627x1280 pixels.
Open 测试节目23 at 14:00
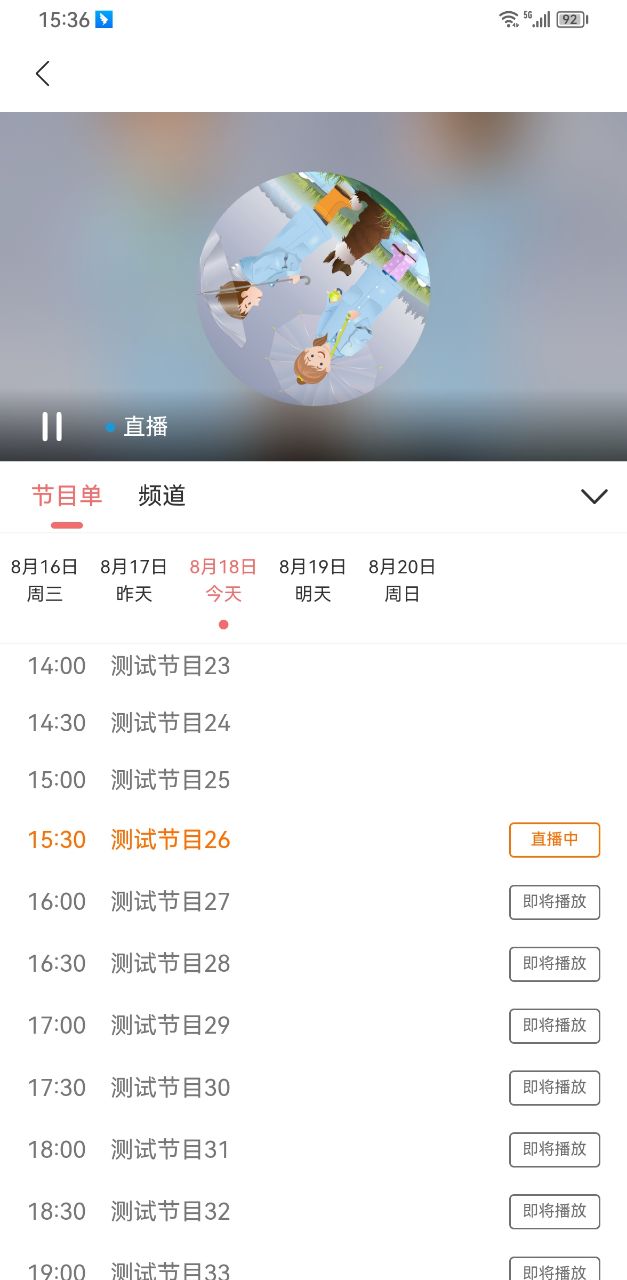pyautogui.click(x=170, y=666)
